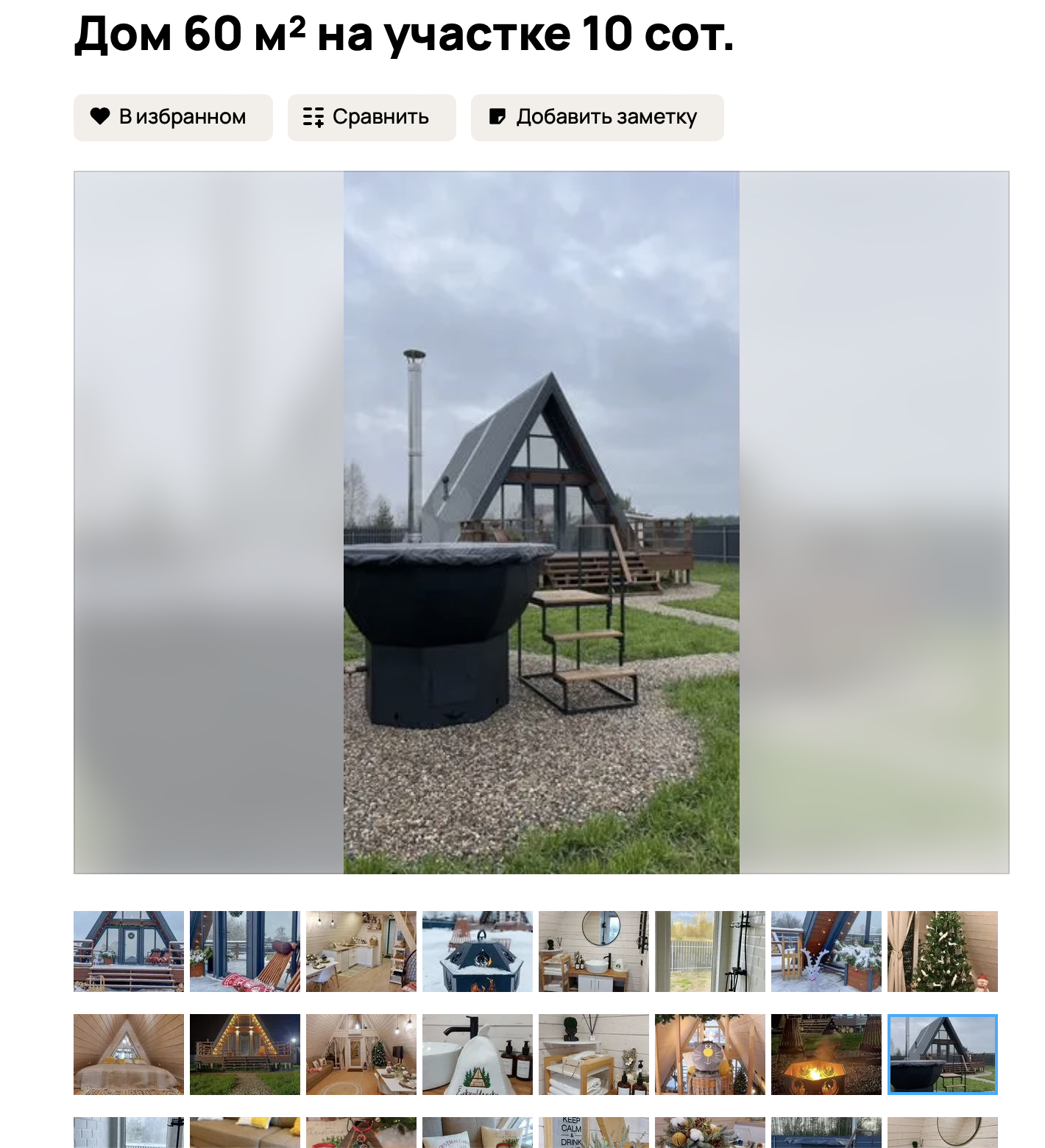Open the living room with Christmas tree thumbnail

tap(361, 1054)
